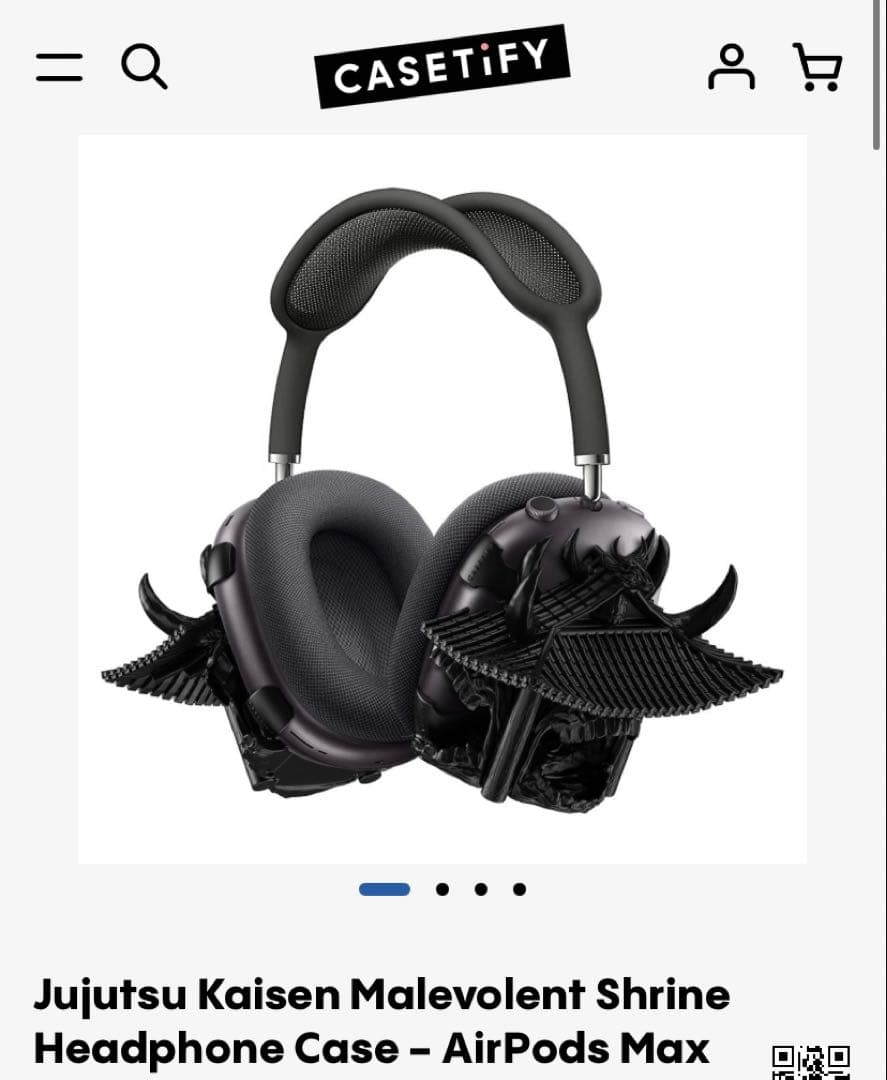
Task: Go to the Casetify home logo
Action: click(x=442, y=67)
